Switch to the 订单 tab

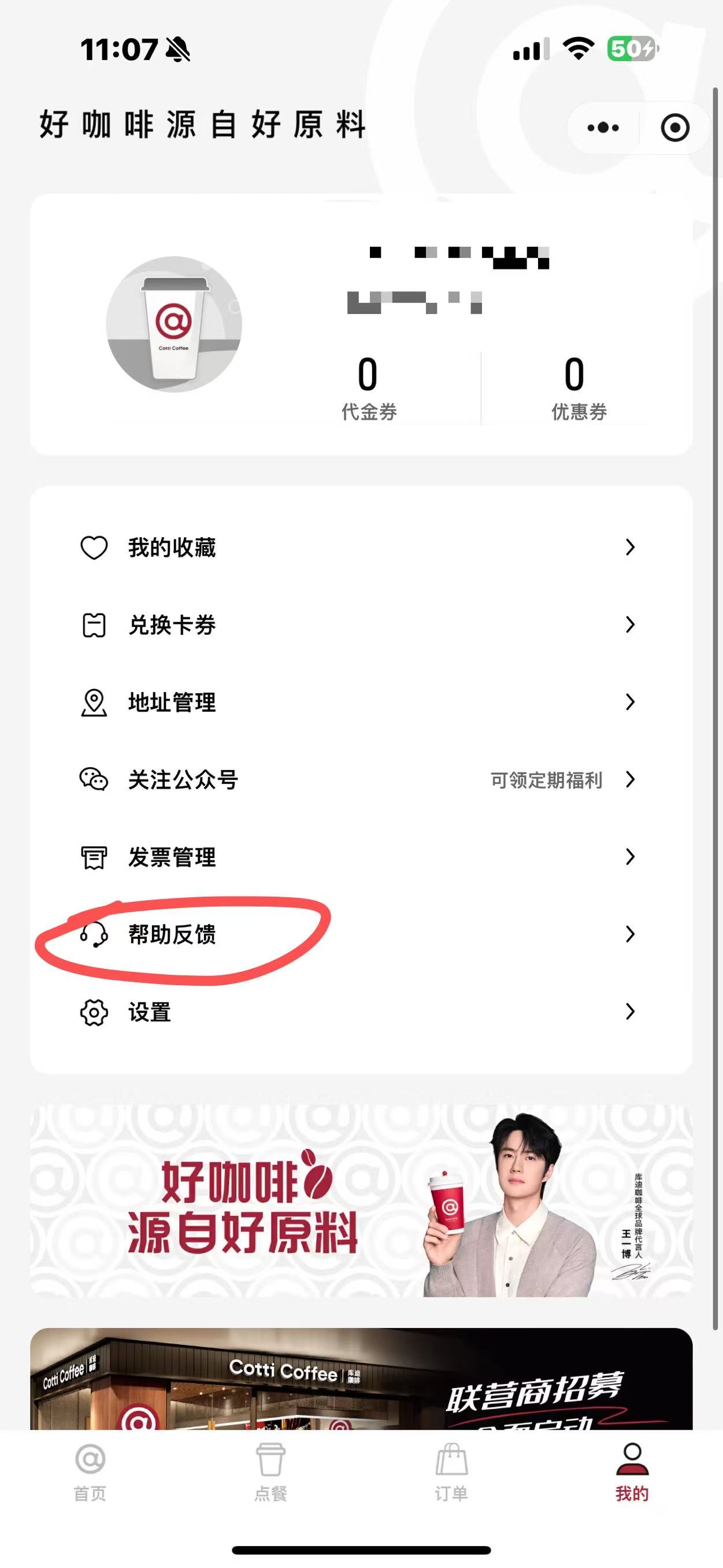tap(451, 1472)
